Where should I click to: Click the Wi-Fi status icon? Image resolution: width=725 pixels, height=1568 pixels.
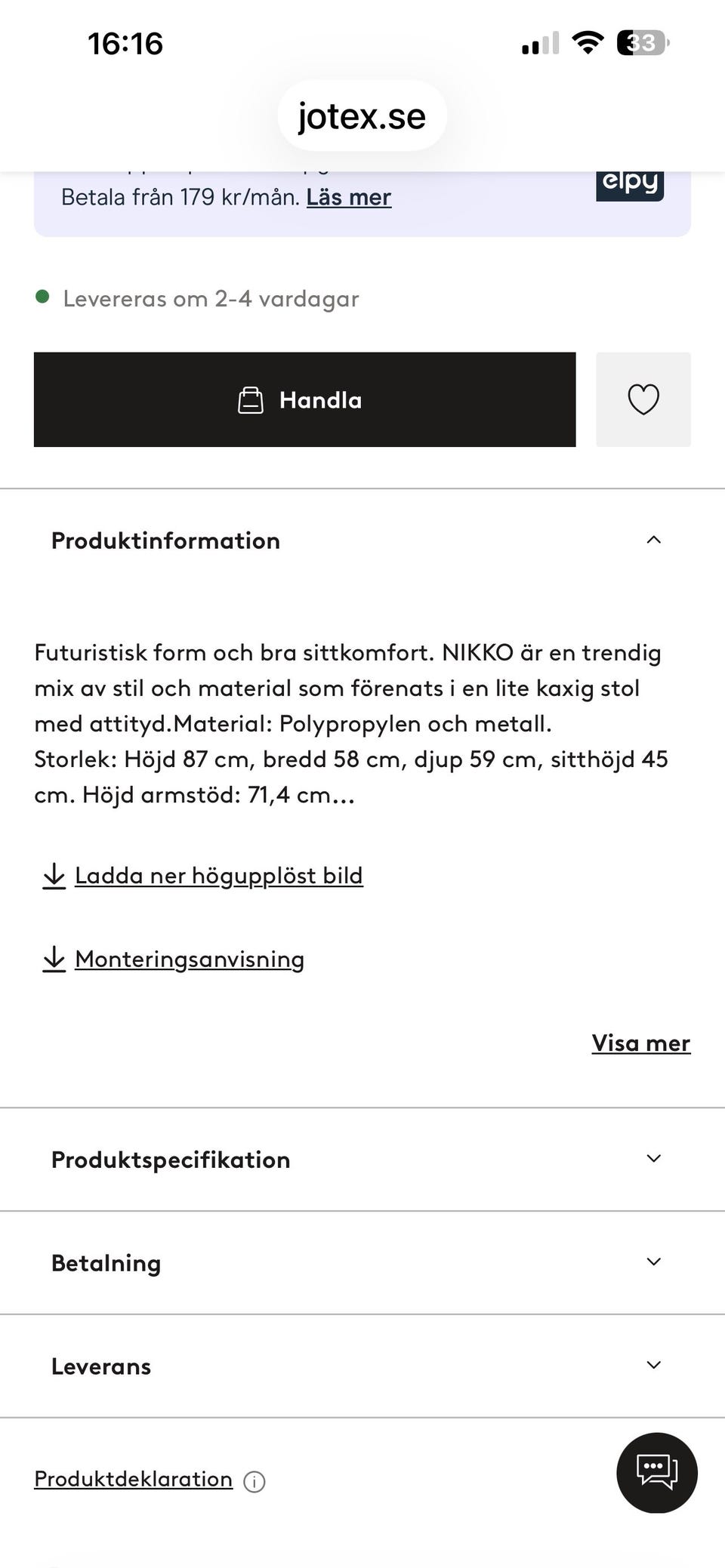click(x=588, y=43)
